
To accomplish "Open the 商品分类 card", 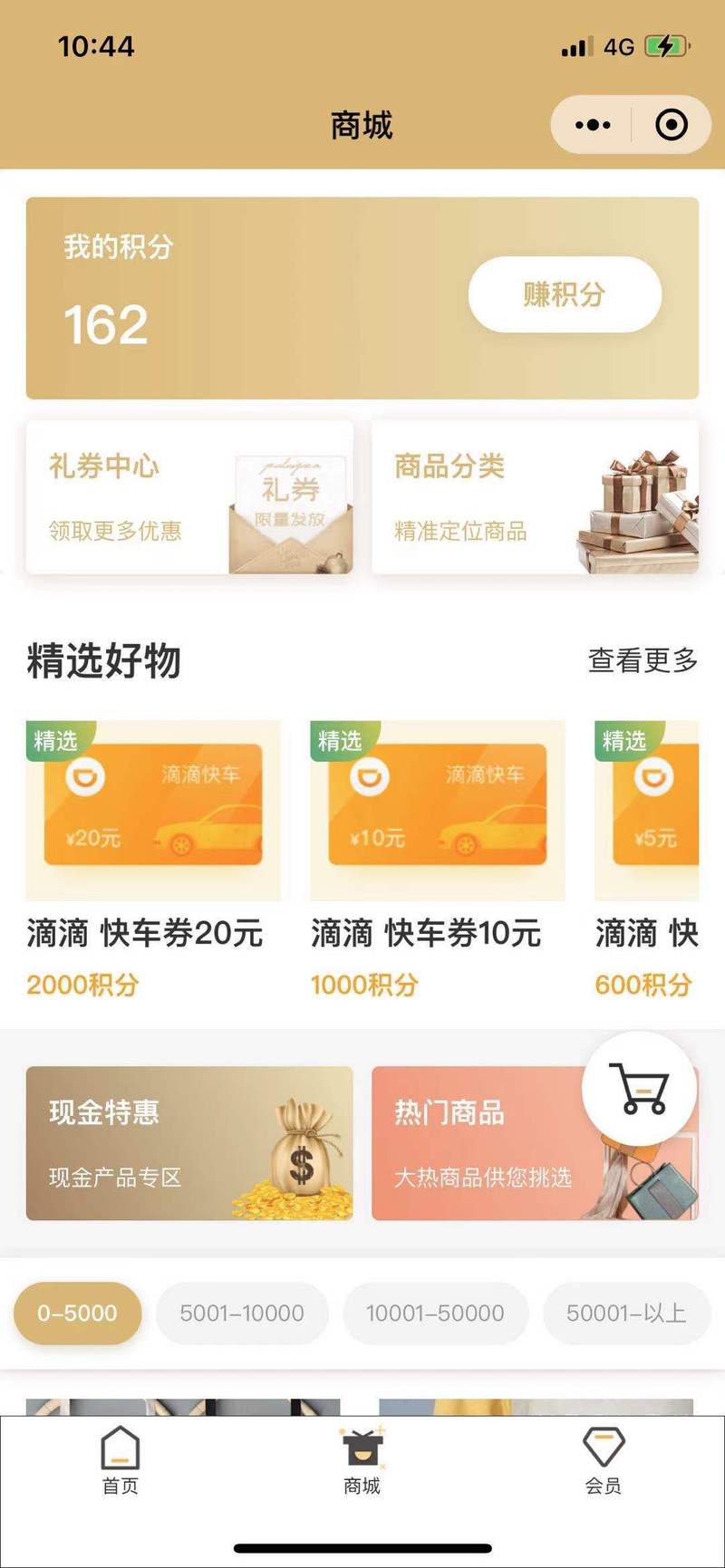I will 535,496.
